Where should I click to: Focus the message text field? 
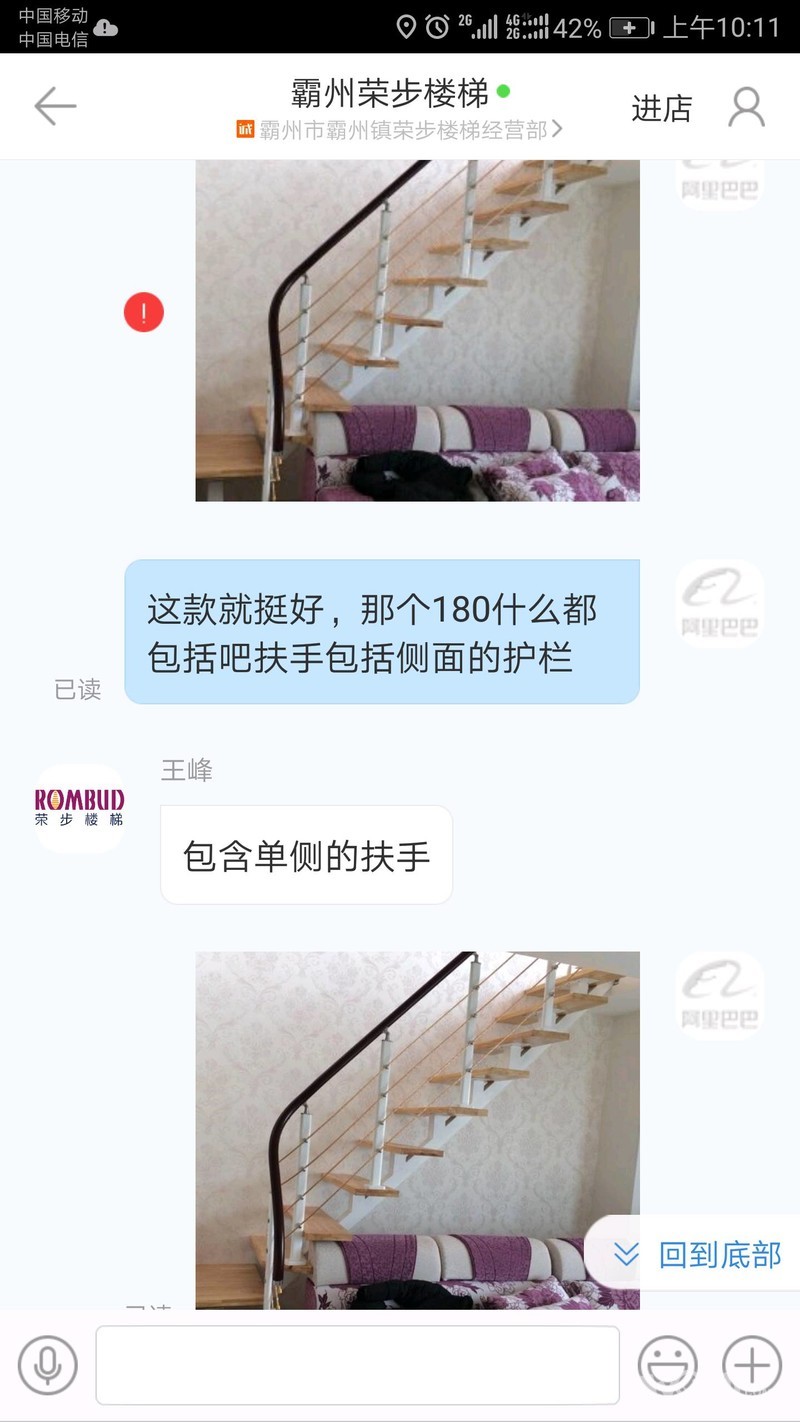click(357, 1365)
